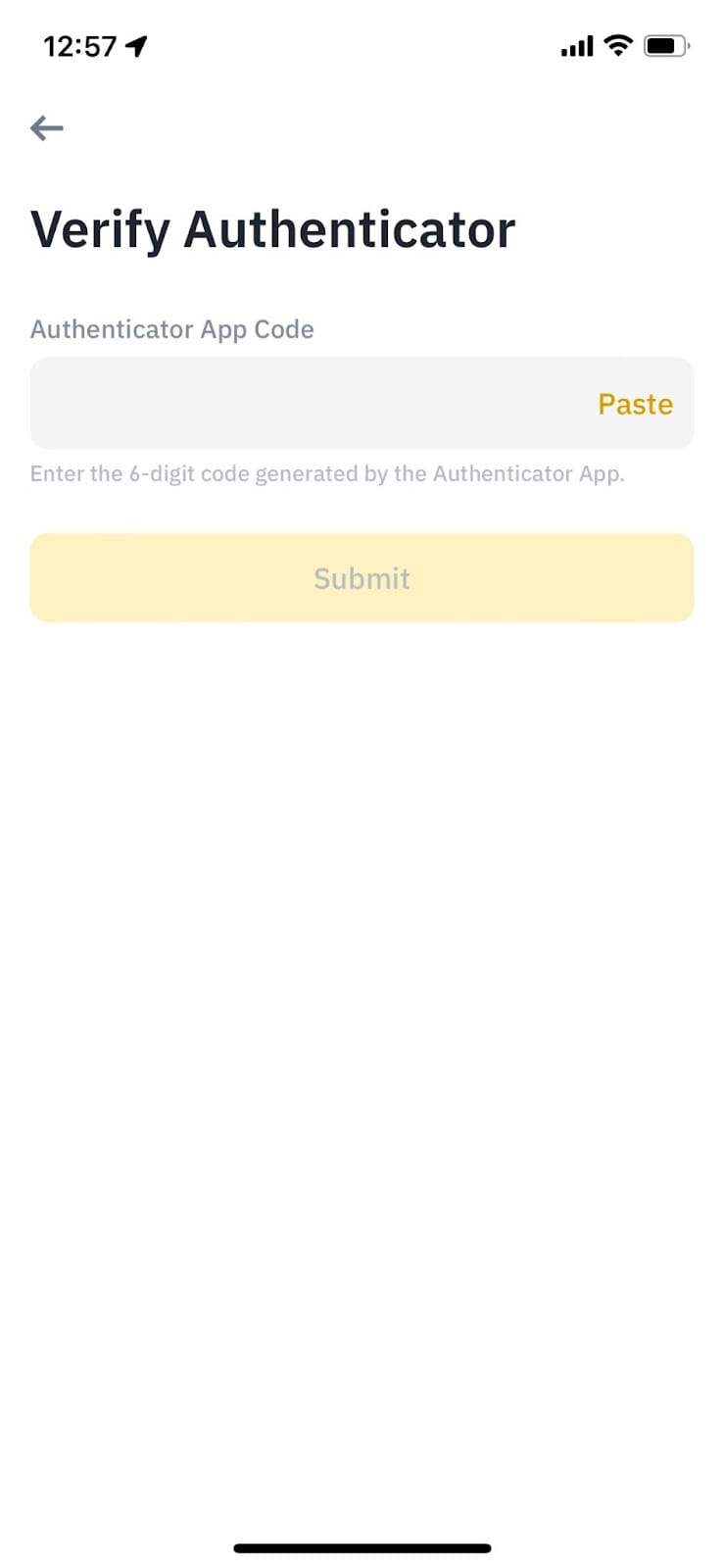Screen dimensions: 724x1568
Task: Submit the authenticator code
Action: pos(362,578)
